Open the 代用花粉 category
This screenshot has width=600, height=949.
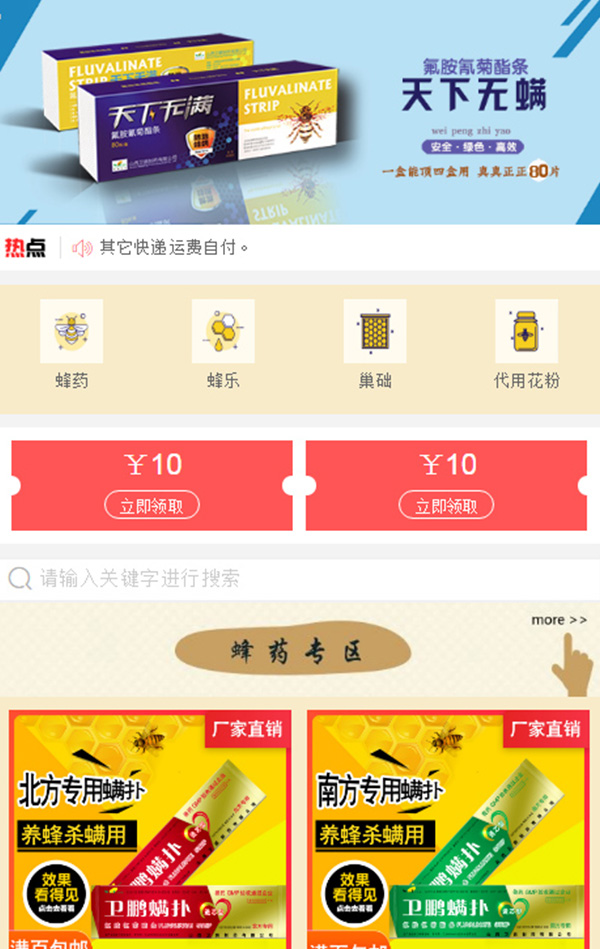point(526,343)
